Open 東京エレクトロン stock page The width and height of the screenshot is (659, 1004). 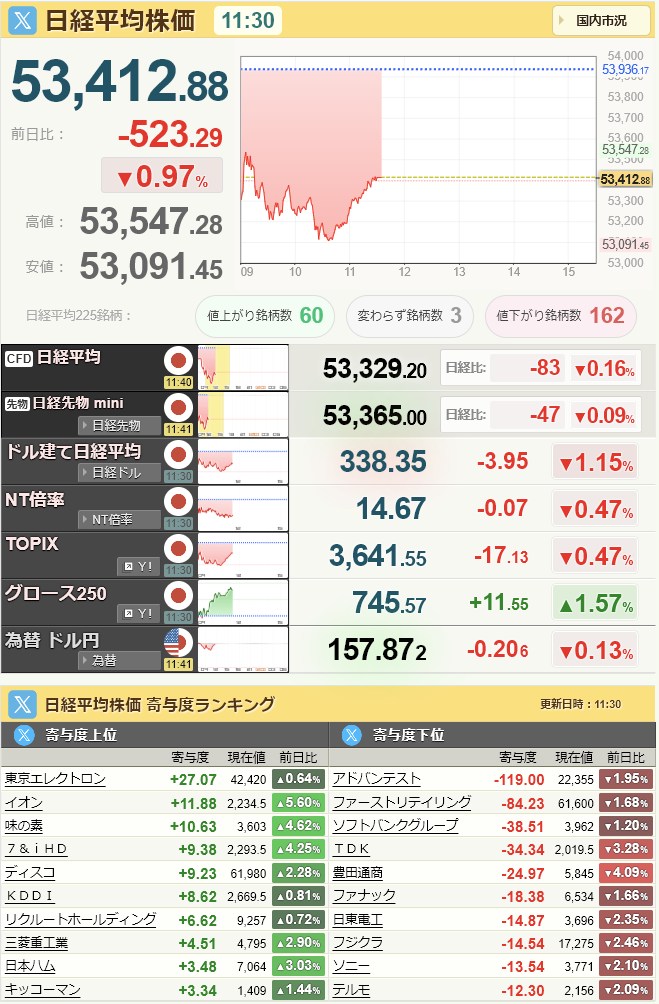click(x=55, y=778)
